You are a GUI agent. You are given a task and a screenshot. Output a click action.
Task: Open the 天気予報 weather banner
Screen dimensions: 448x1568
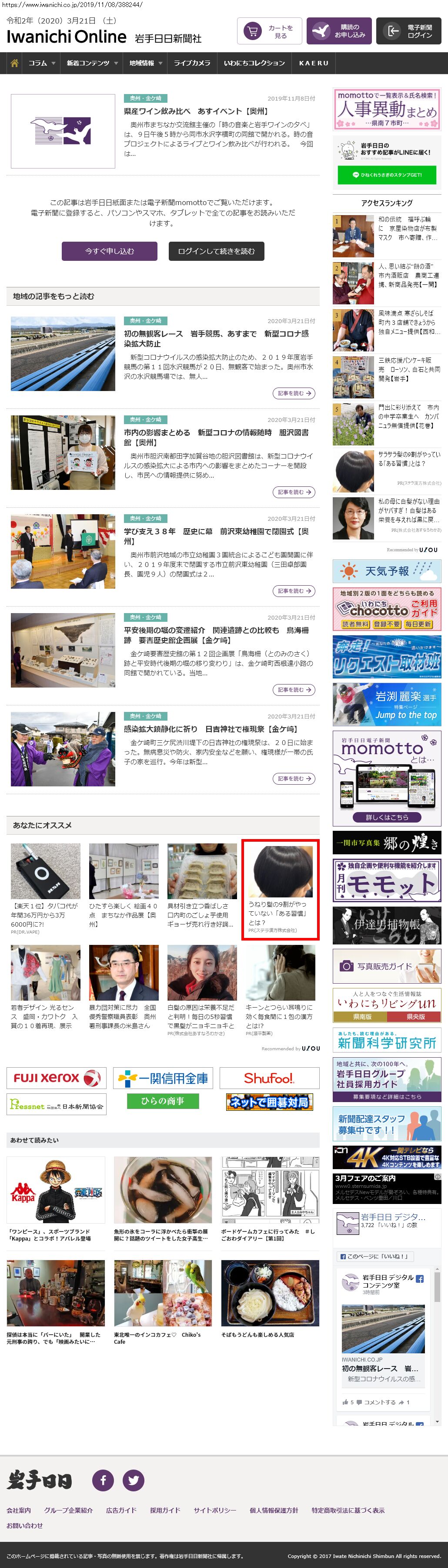[387, 571]
